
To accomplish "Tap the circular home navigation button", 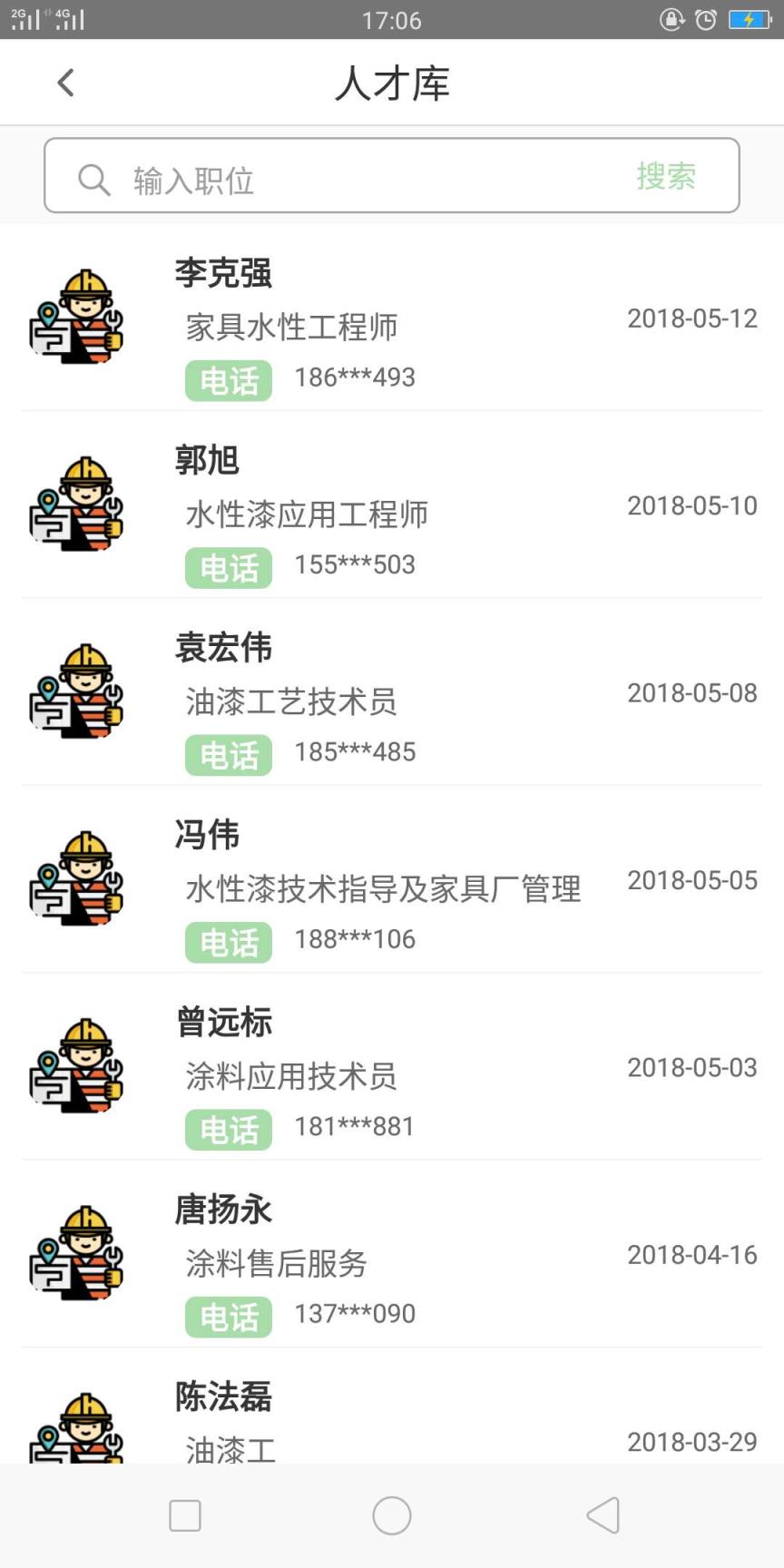I will (x=391, y=1514).
